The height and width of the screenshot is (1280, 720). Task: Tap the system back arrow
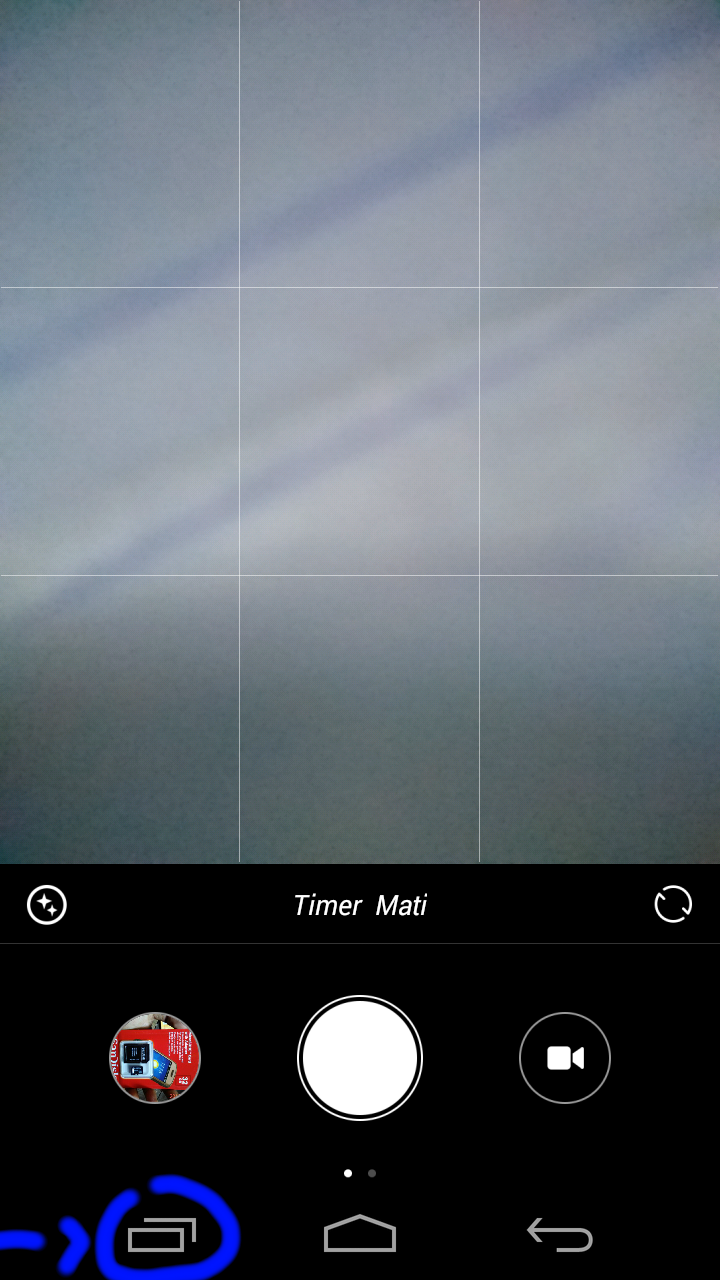(560, 1235)
